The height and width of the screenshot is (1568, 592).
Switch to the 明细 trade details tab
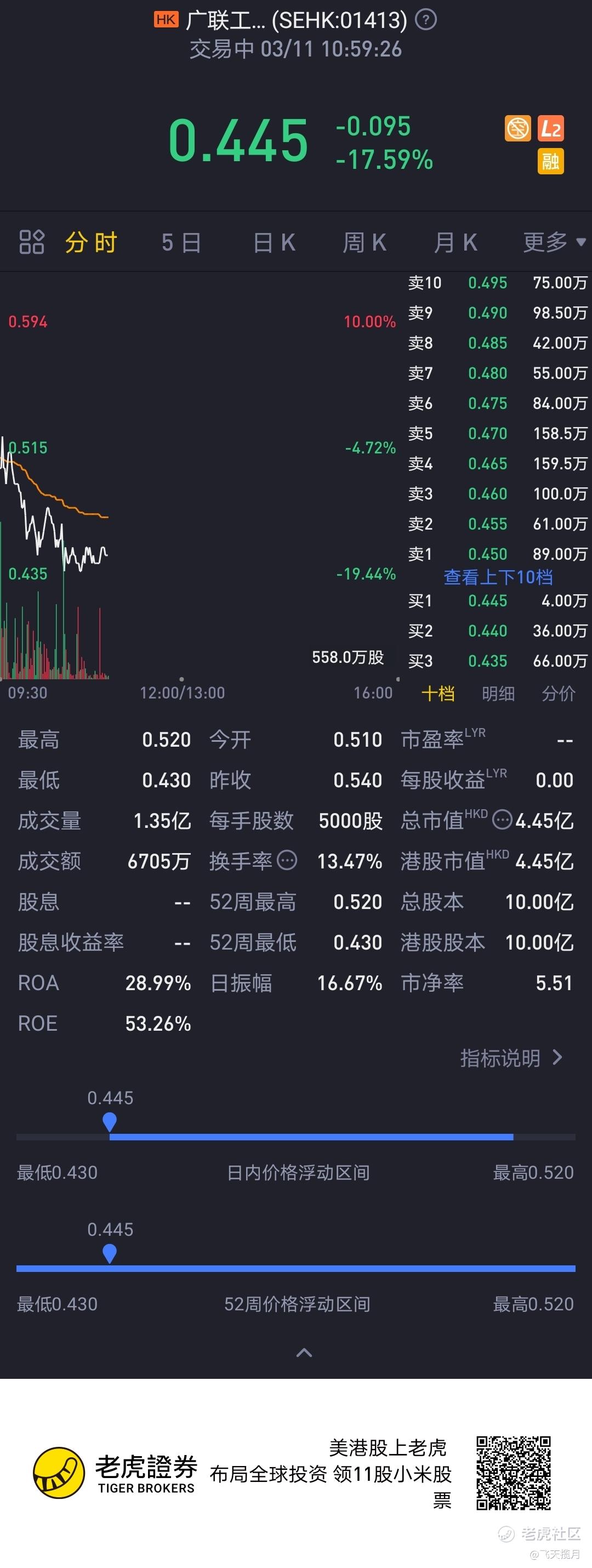(x=498, y=694)
